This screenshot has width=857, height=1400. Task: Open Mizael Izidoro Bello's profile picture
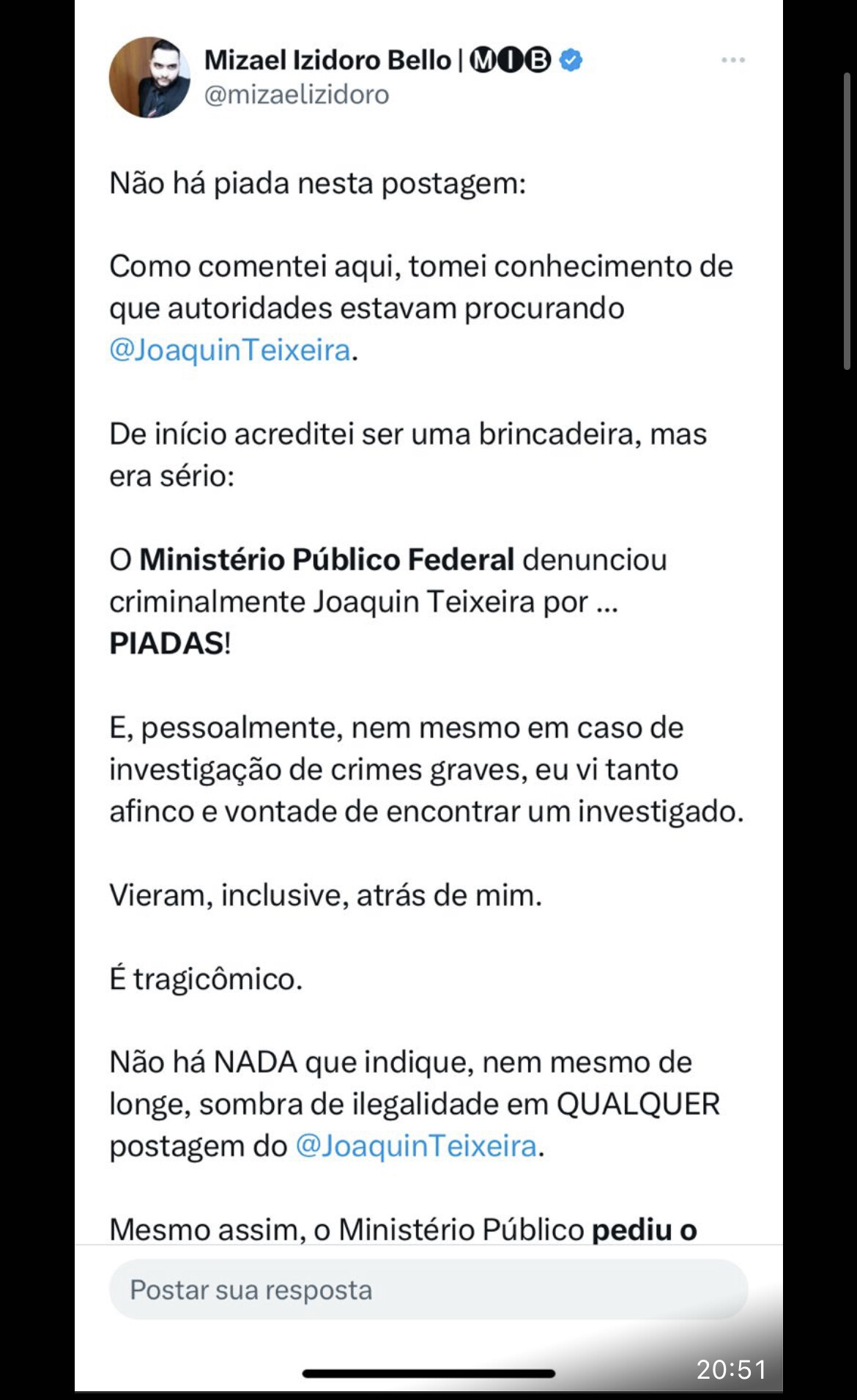click(149, 78)
